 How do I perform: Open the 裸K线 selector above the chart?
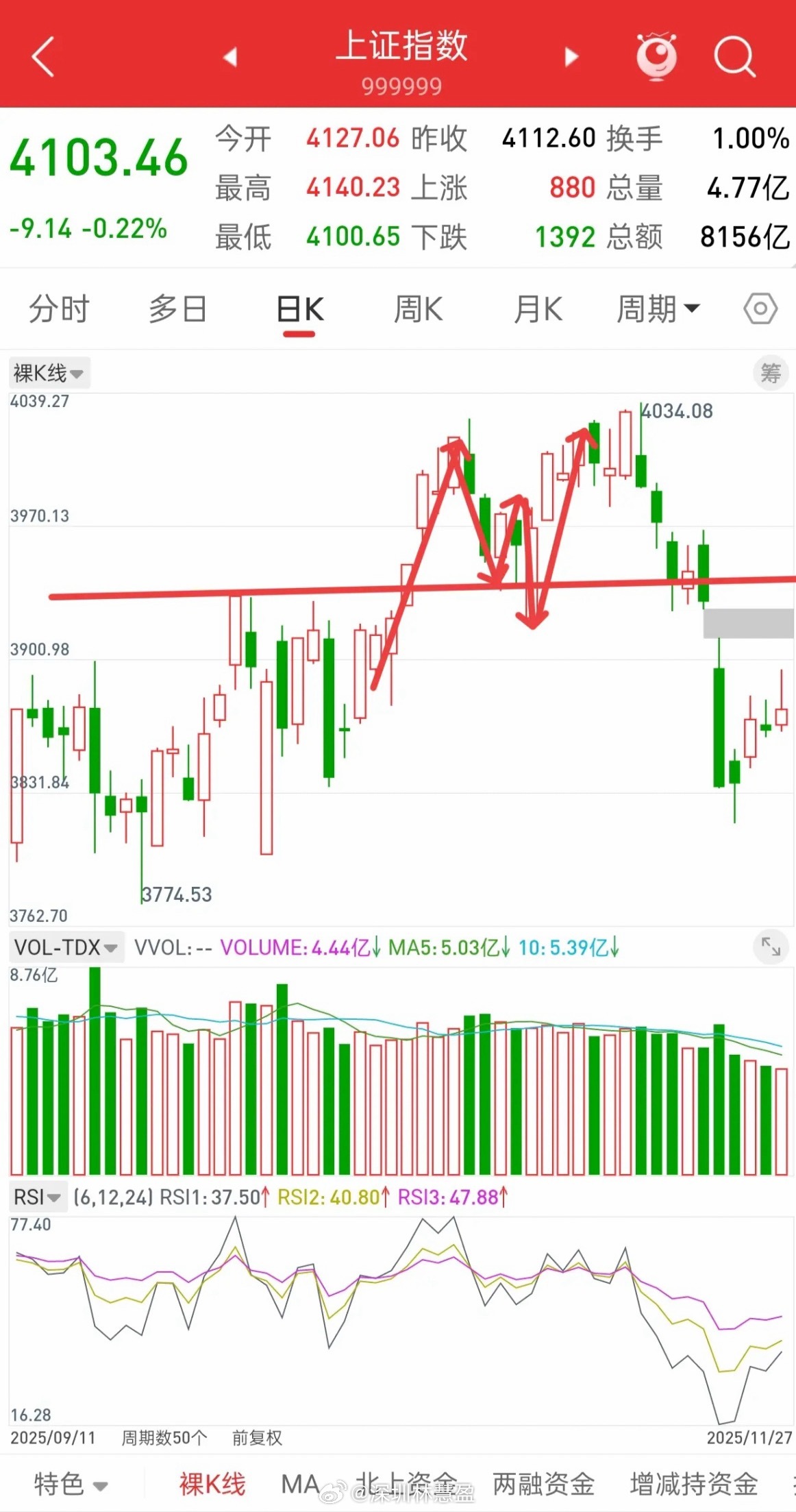pos(48,372)
